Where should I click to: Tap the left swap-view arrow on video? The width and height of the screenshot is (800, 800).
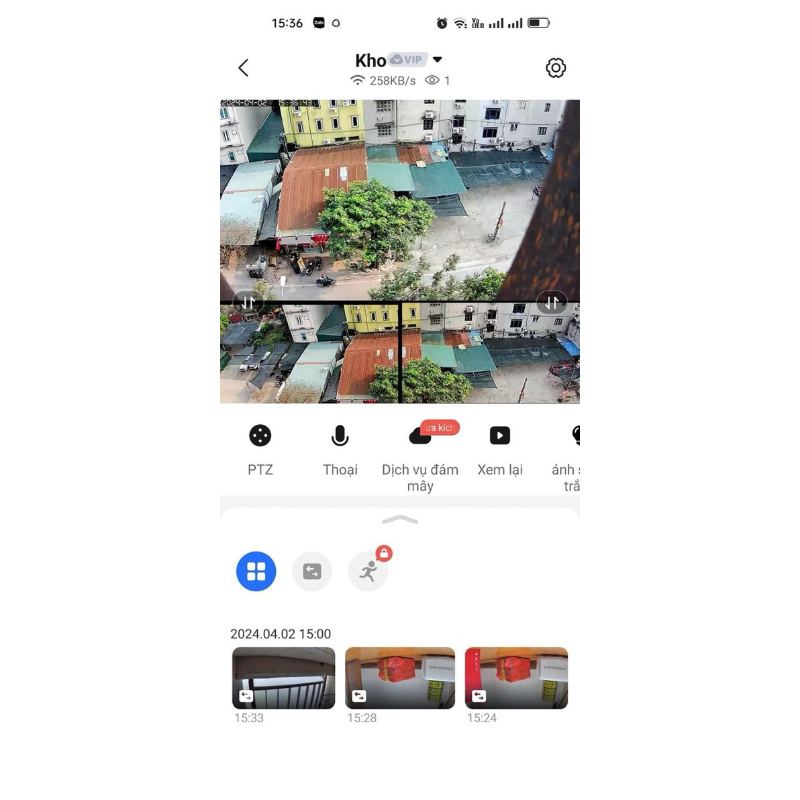[248, 302]
